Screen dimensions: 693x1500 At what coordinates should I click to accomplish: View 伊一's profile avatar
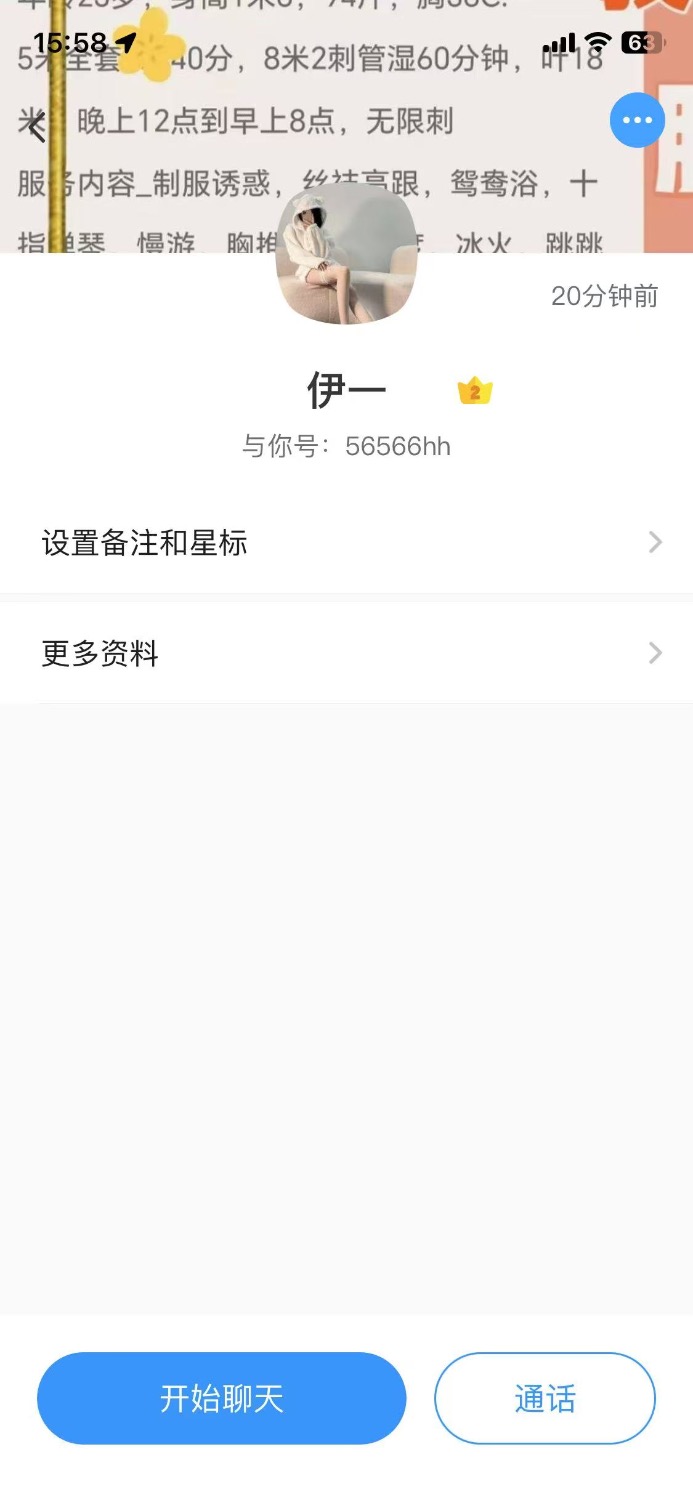tap(346, 254)
